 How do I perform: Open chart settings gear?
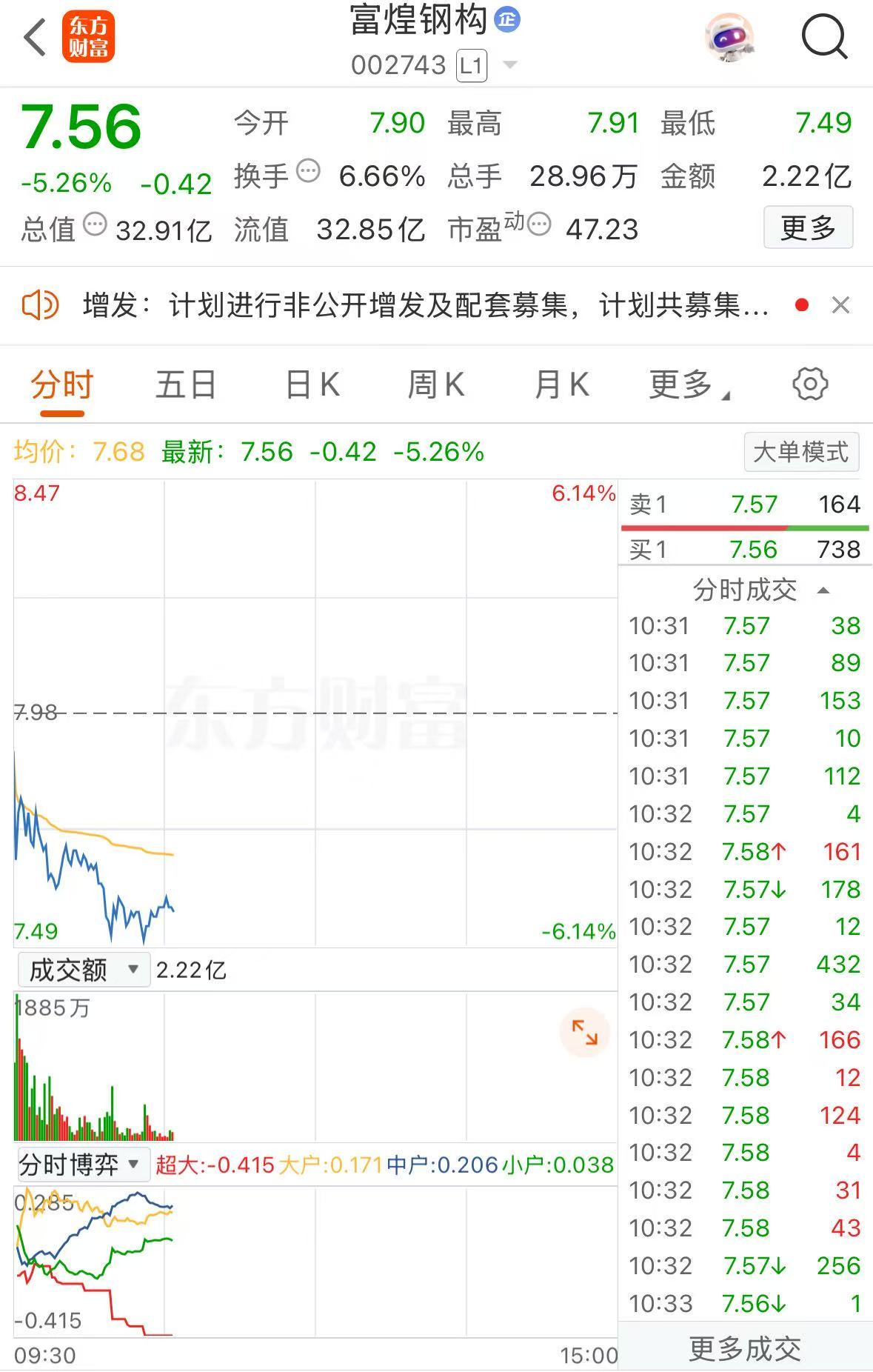[810, 384]
